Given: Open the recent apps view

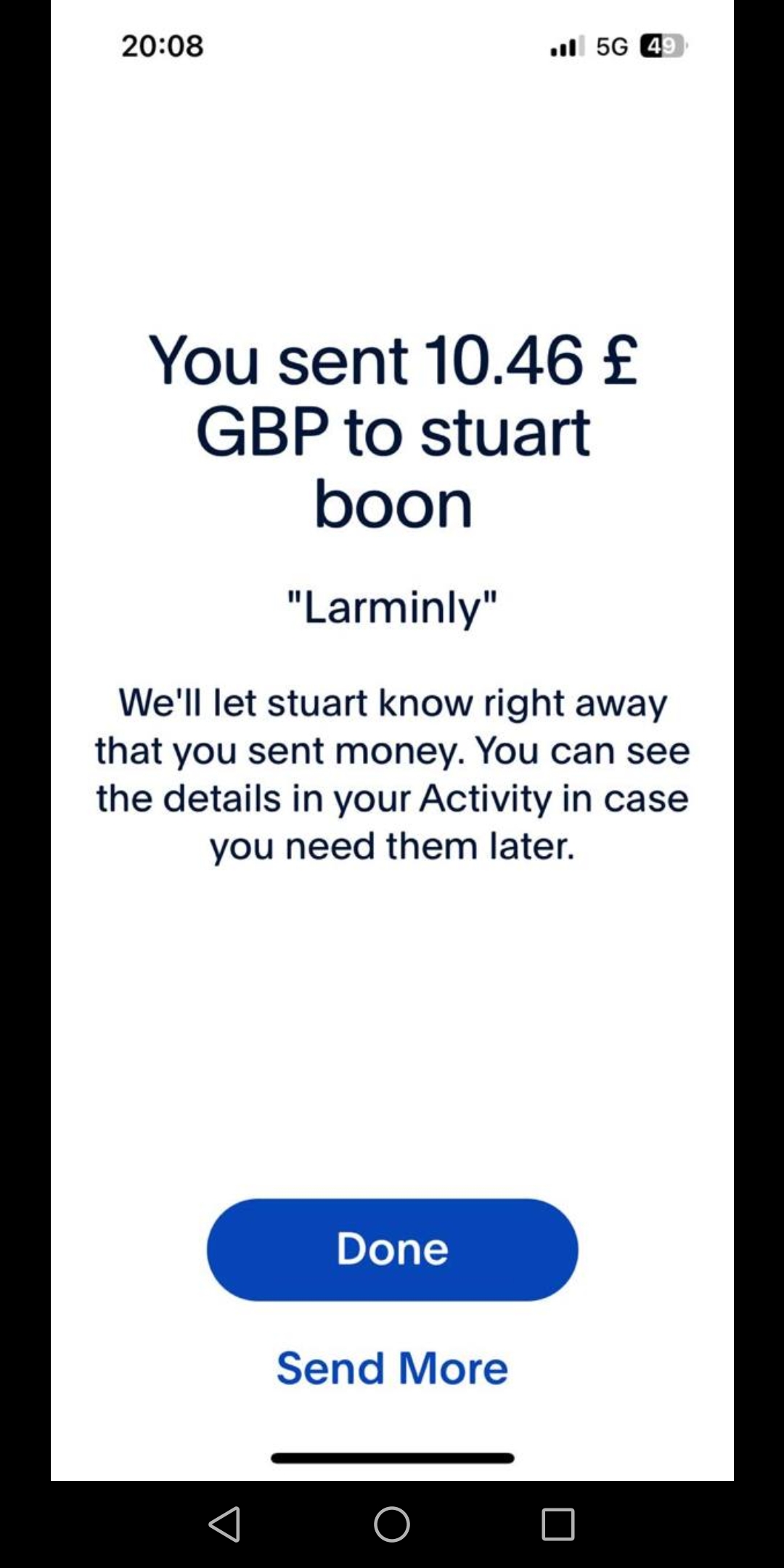Looking at the screenshot, I should click(558, 1524).
